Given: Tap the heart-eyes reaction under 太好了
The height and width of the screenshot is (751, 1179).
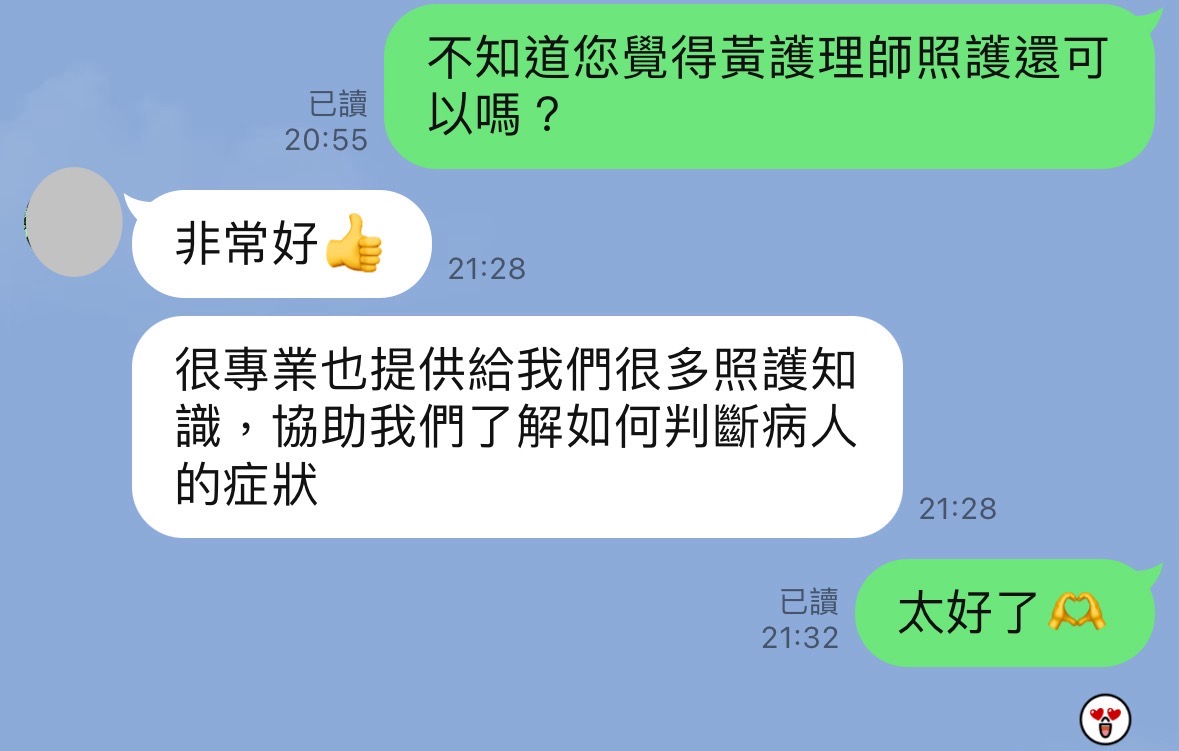Looking at the screenshot, I should pyautogui.click(x=1105, y=718).
